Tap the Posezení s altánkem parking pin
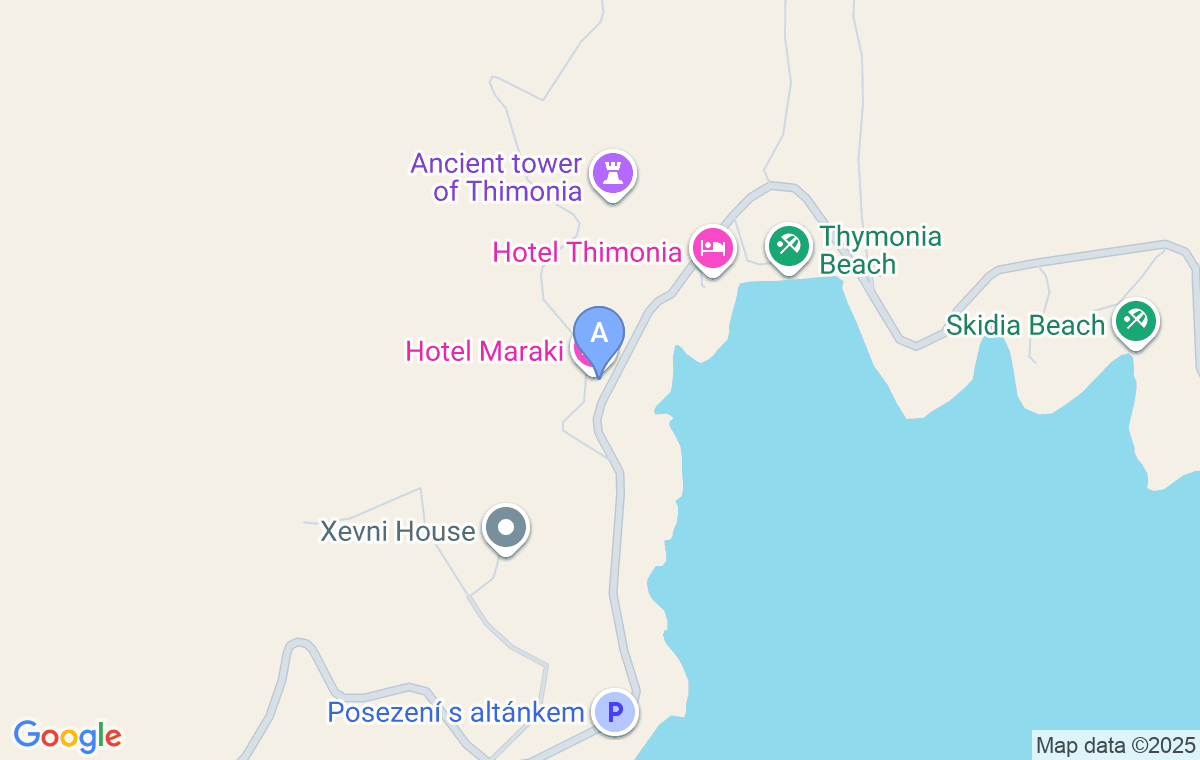Viewport: 1200px width, 760px height. click(x=615, y=712)
